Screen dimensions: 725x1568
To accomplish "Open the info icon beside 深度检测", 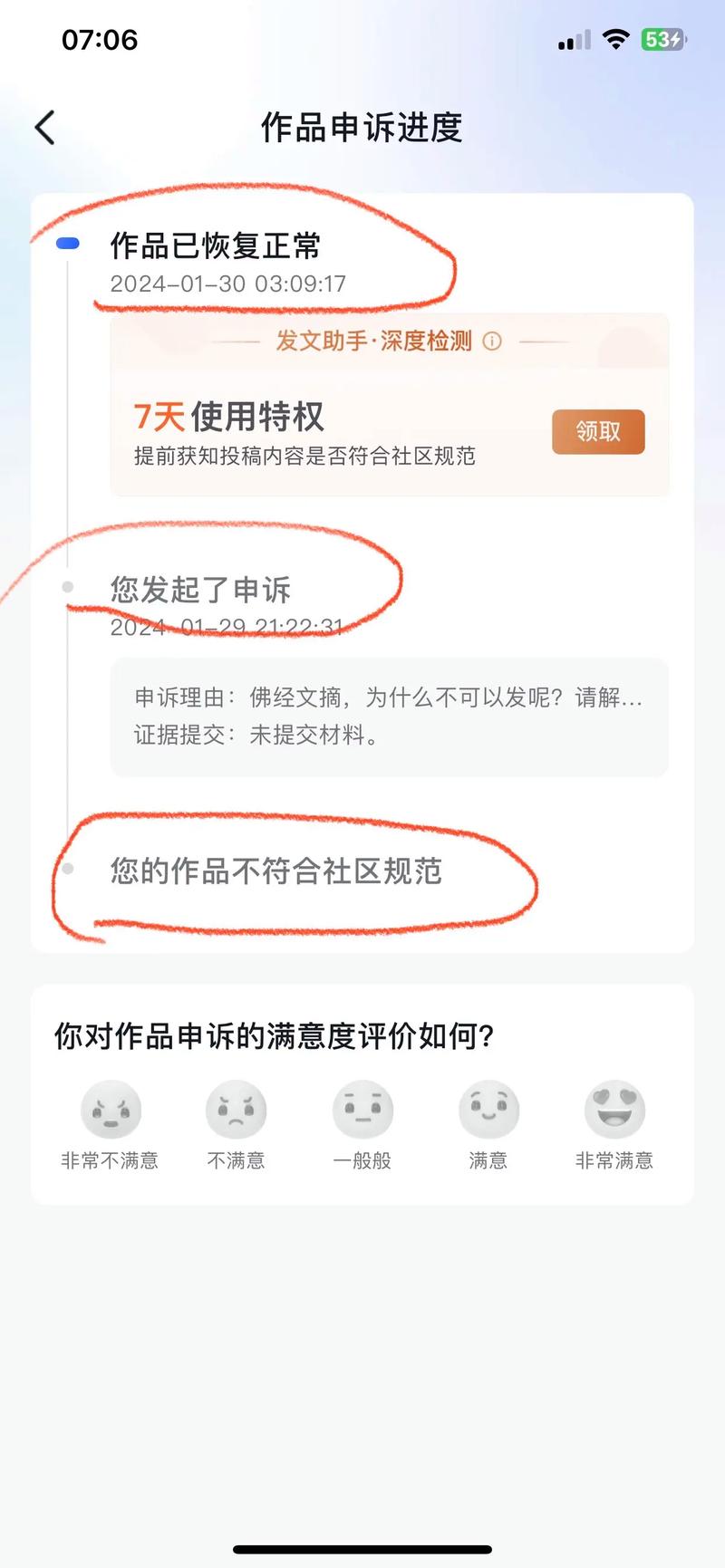I will (492, 341).
